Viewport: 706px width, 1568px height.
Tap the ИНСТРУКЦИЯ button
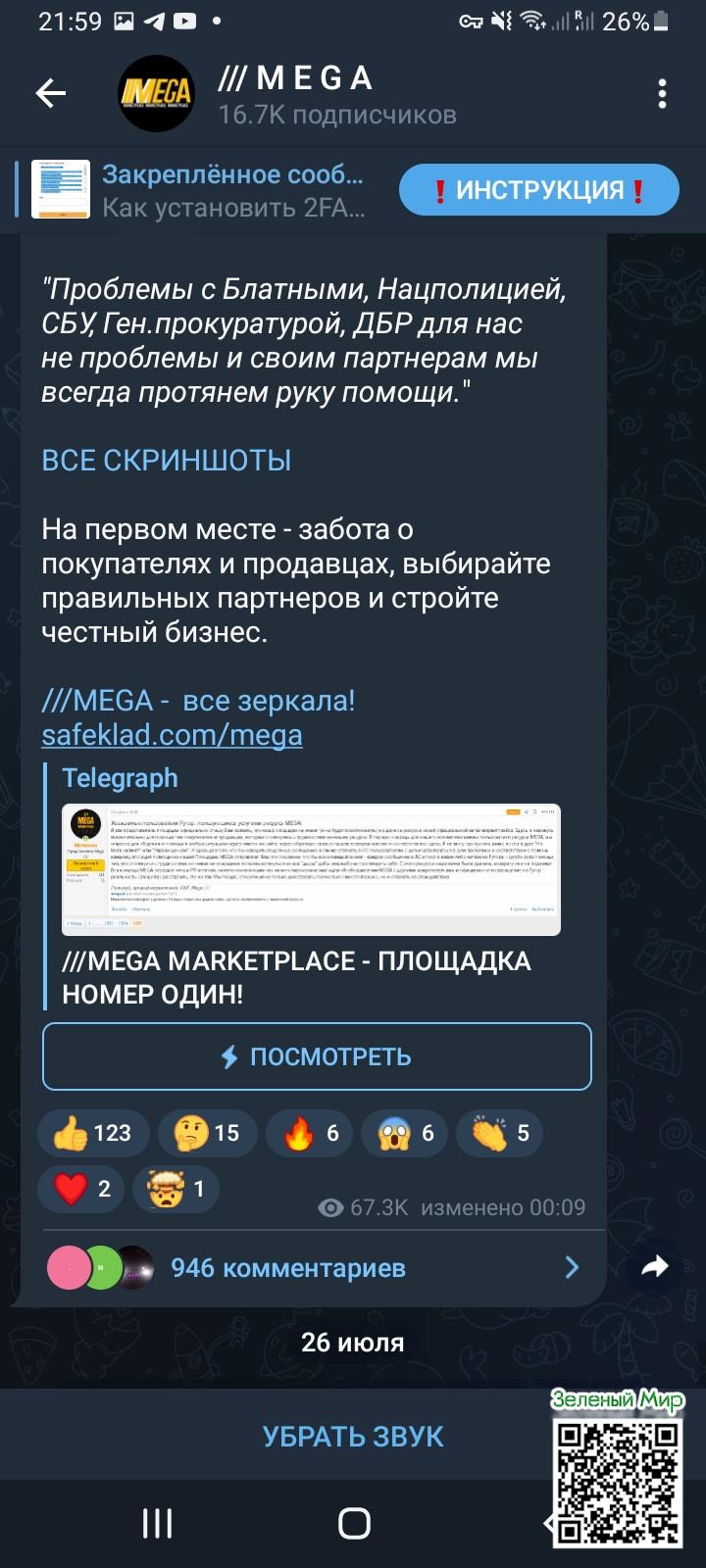(x=538, y=190)
